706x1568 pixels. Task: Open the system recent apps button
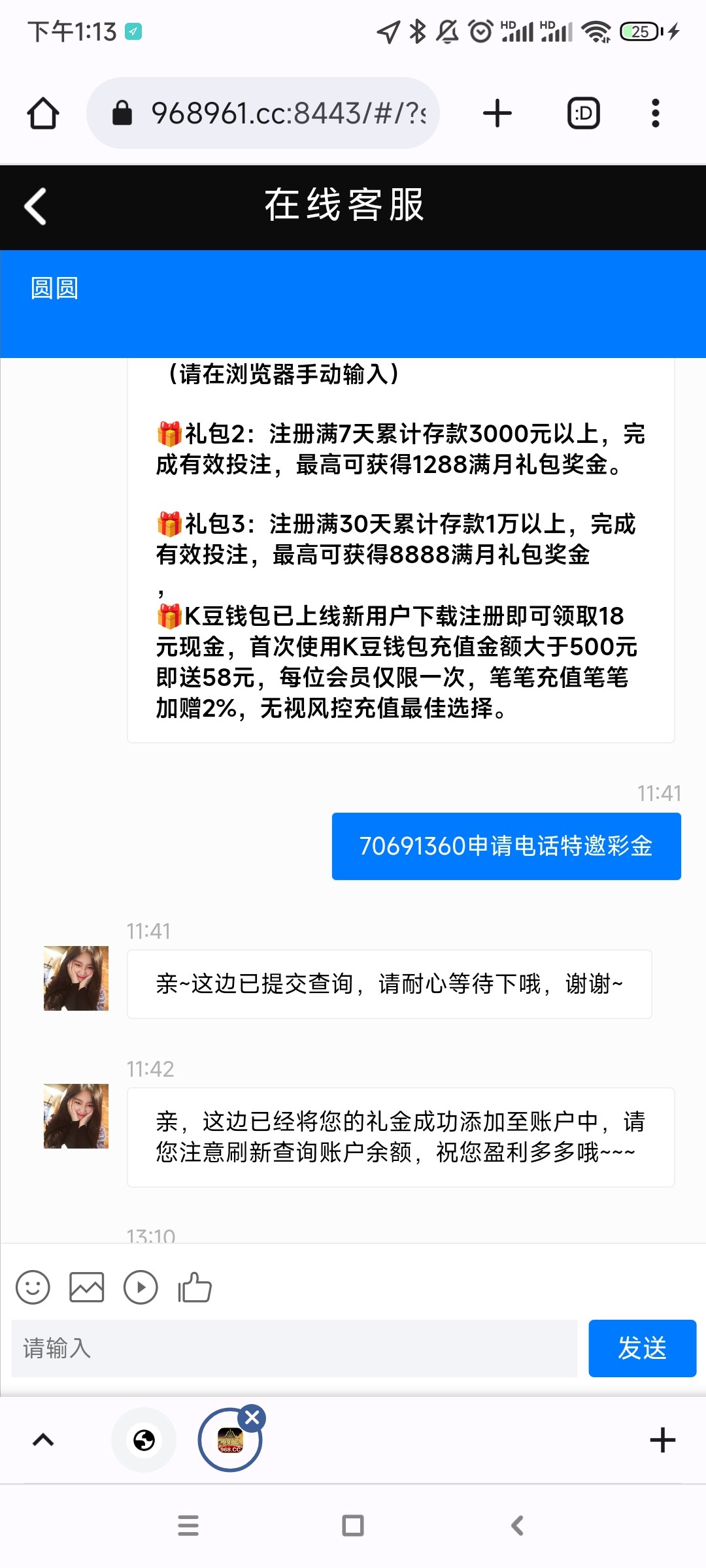click(x=188, y=1526)
